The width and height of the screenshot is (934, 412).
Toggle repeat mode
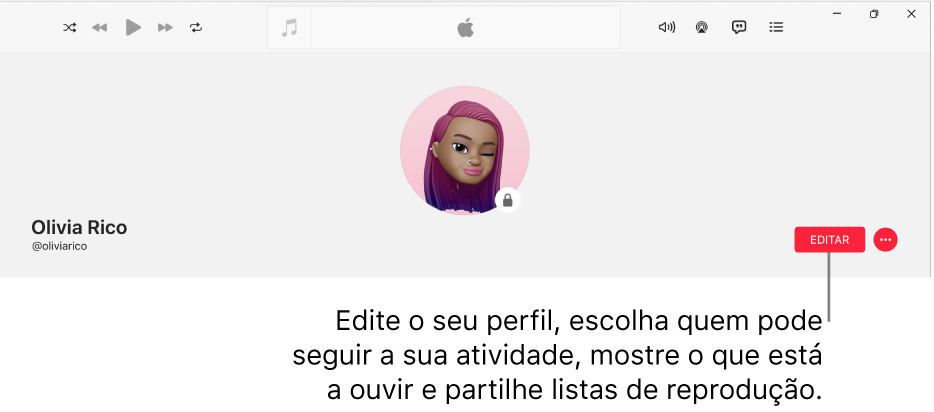196,28
